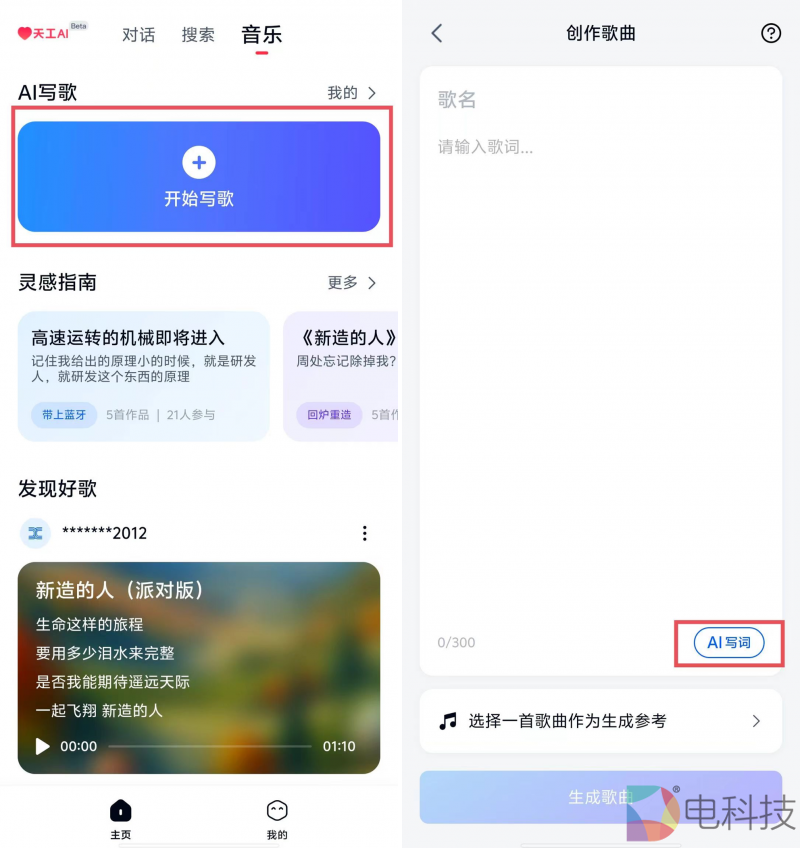
Task: Tap the 带上蓝牙 chip
Action: pyautogui.click(x=64, y=415)
